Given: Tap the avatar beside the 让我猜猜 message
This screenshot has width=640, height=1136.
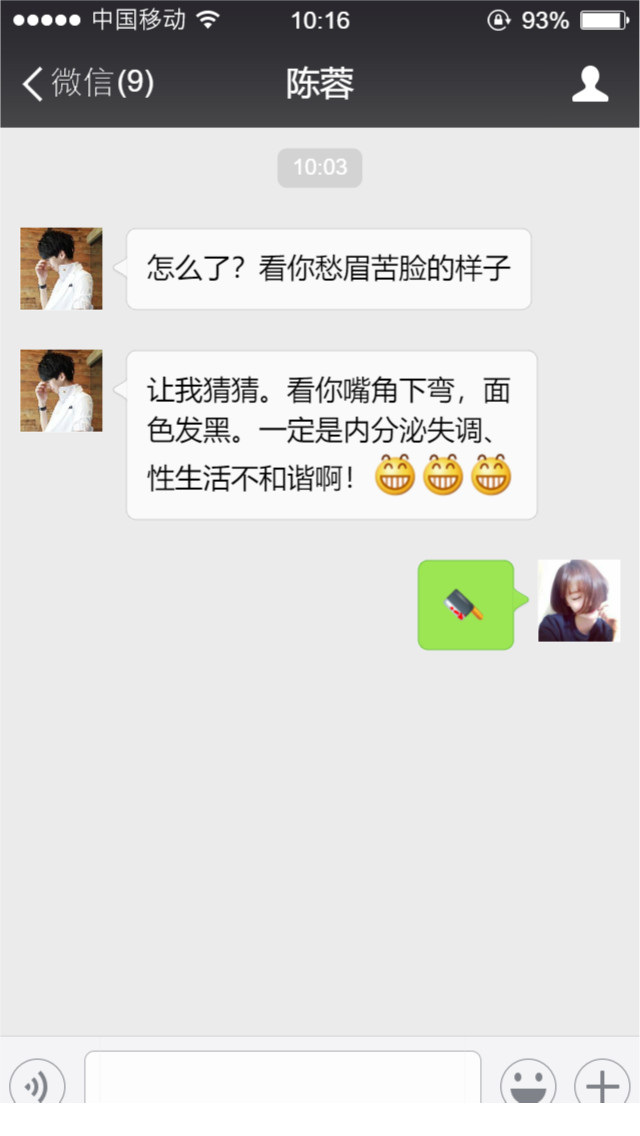Looking at the screenshot, I should click(61, 390).
